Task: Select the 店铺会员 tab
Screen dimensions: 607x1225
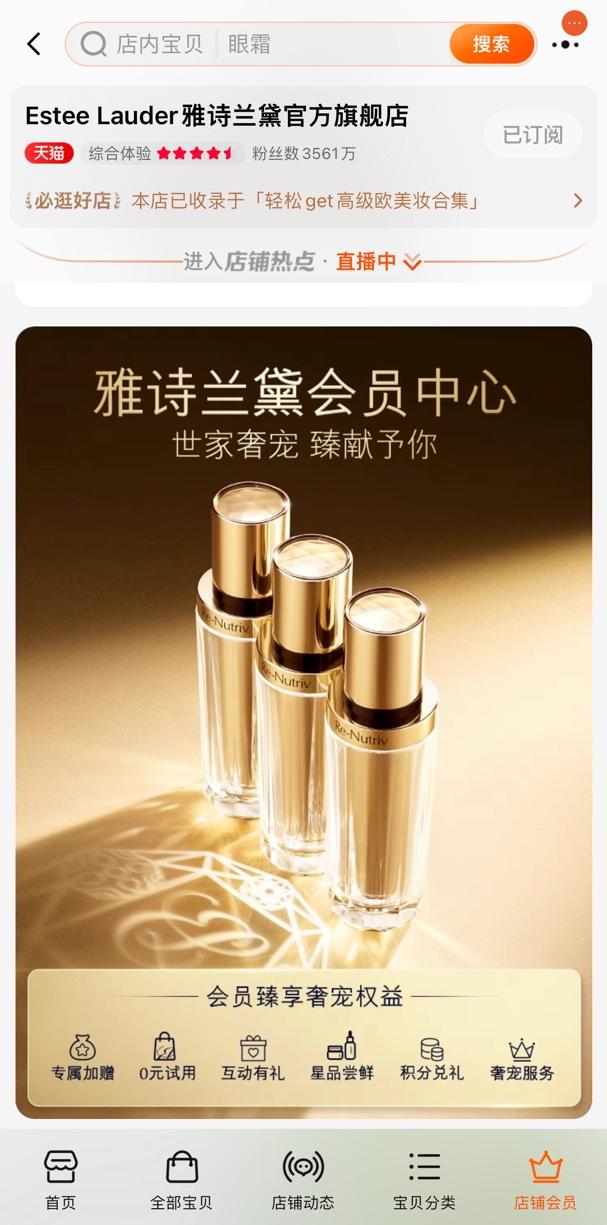Action: [x=545, y=1180]
